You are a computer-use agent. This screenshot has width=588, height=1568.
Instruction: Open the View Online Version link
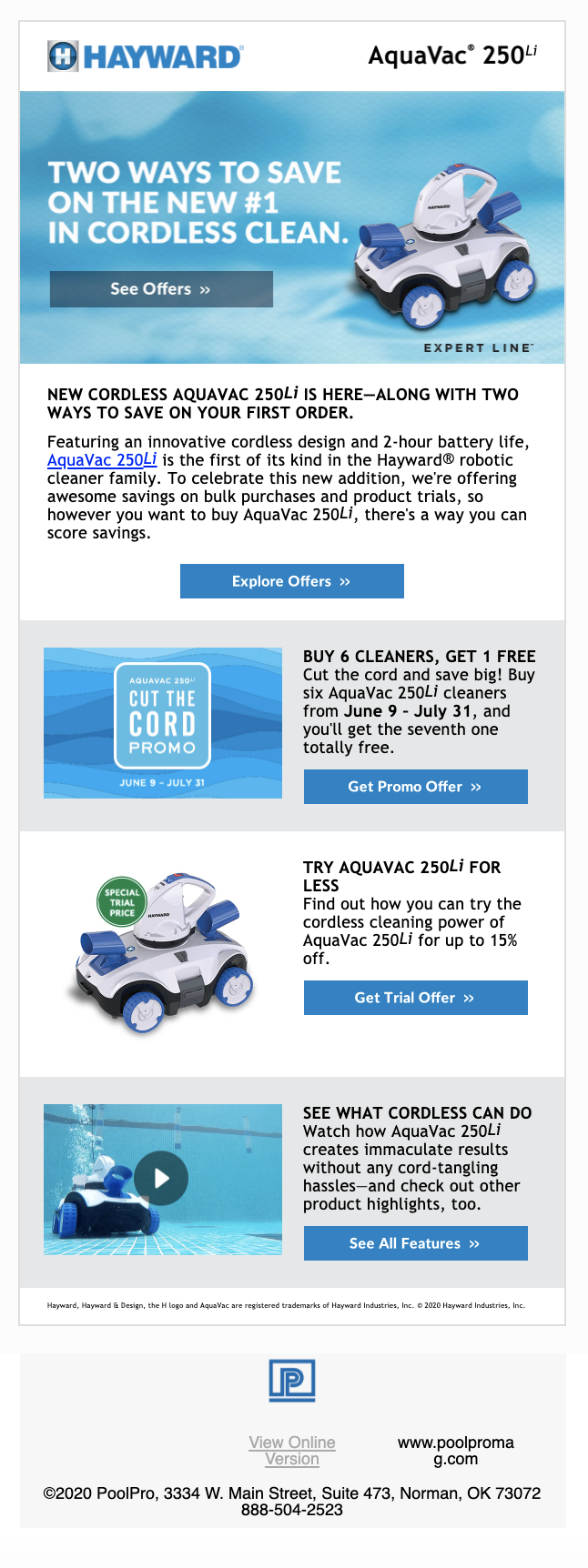click(292, 1451)
